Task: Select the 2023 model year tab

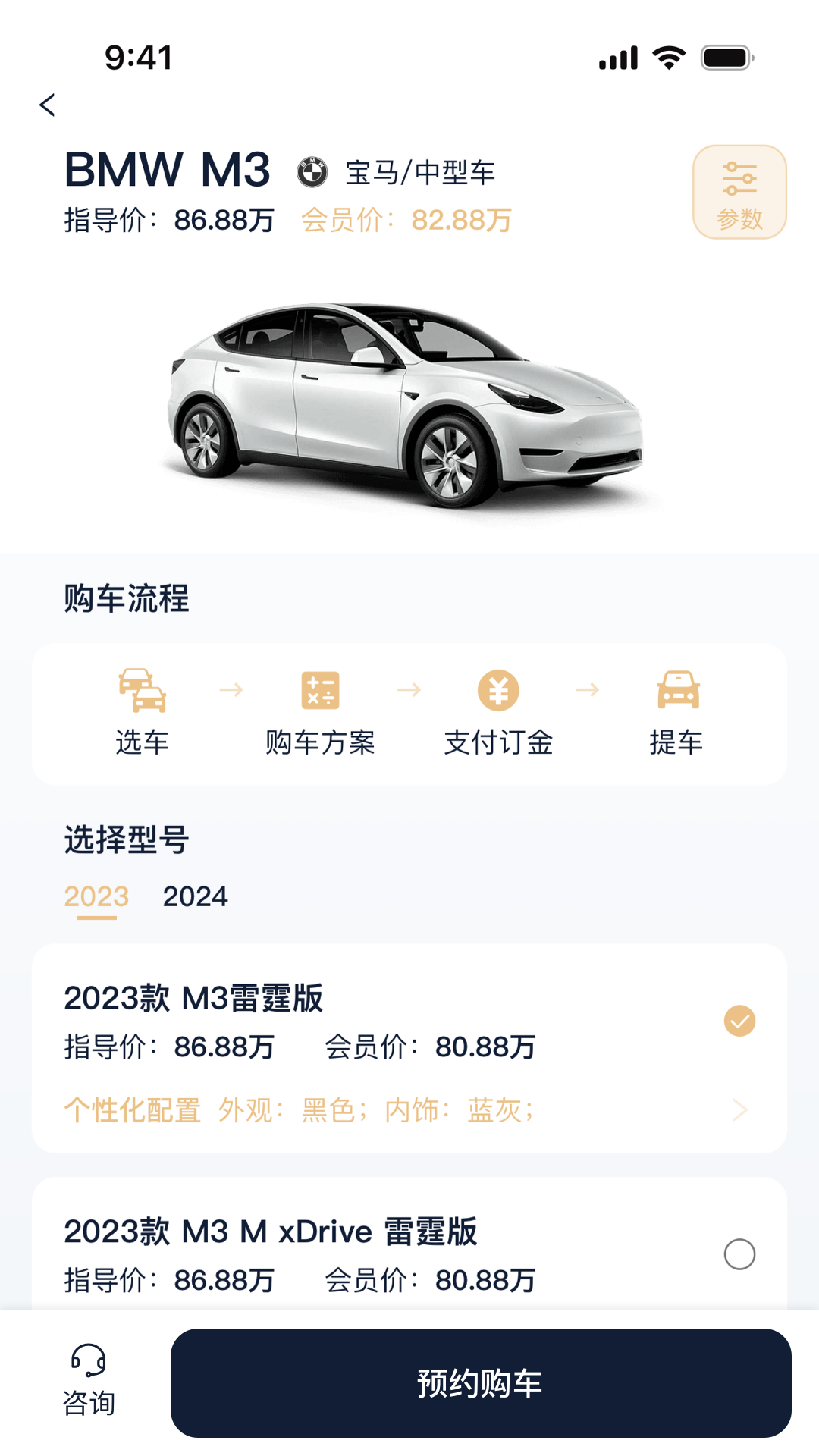Action: [x=96, y=897]
